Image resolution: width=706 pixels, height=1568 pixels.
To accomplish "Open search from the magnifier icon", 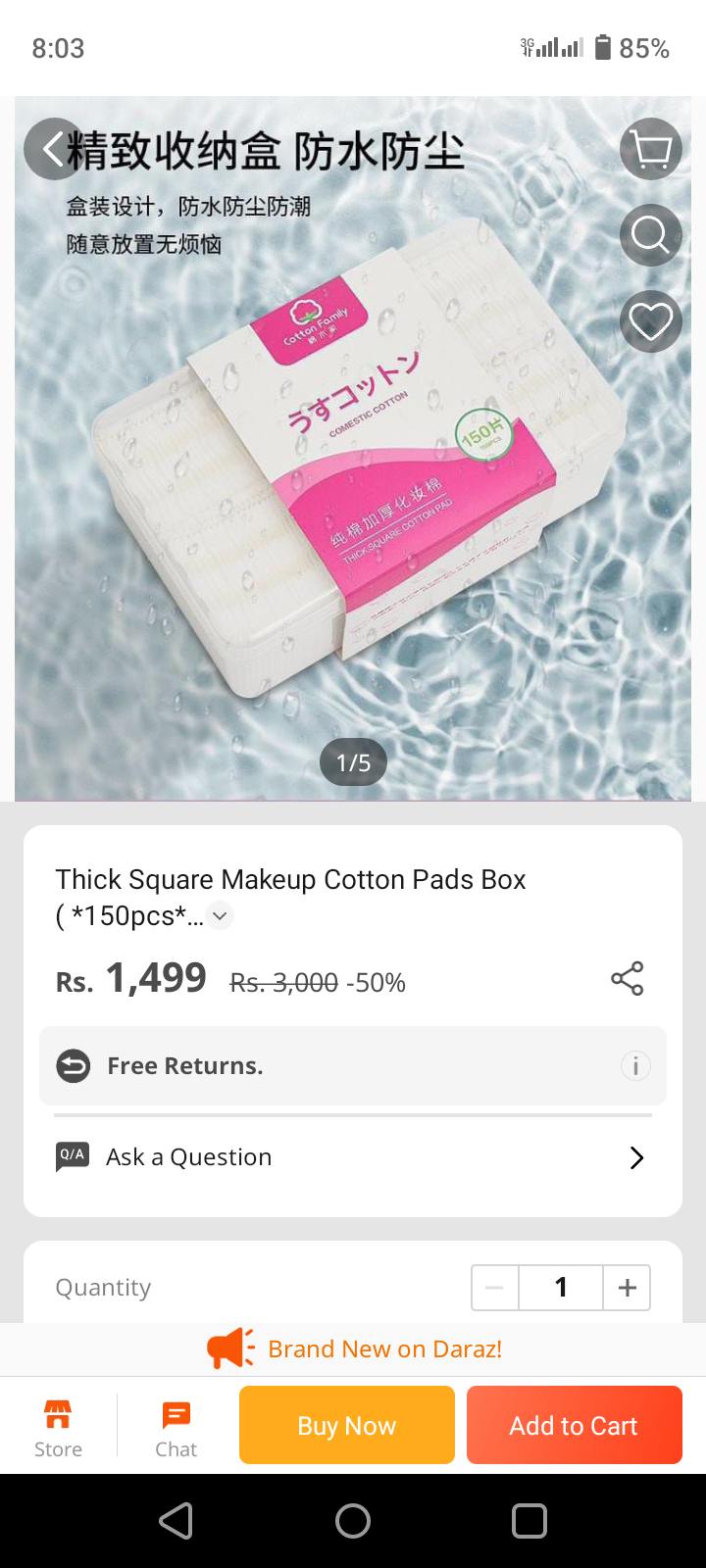I will coord(650,235).
